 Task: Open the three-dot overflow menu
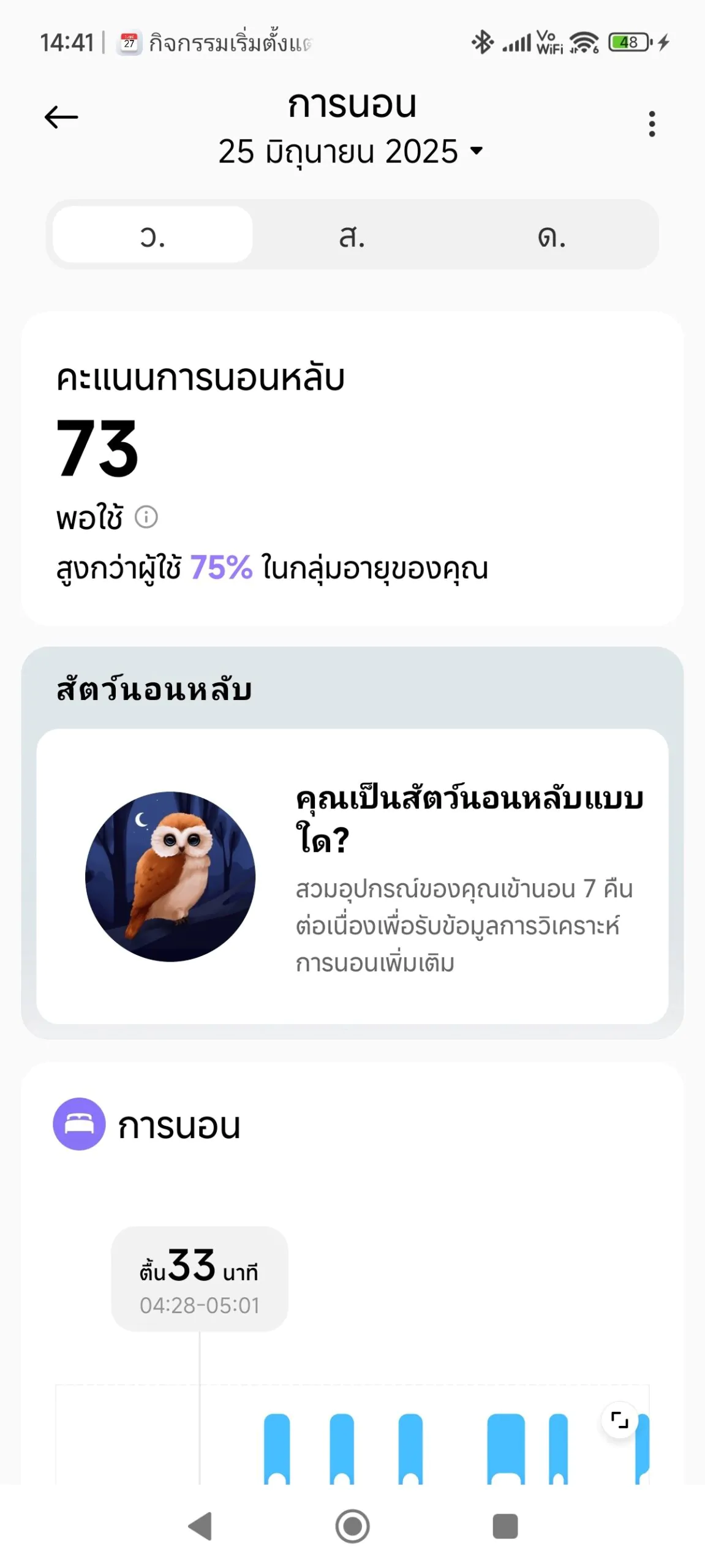click(x=652, y=124)
